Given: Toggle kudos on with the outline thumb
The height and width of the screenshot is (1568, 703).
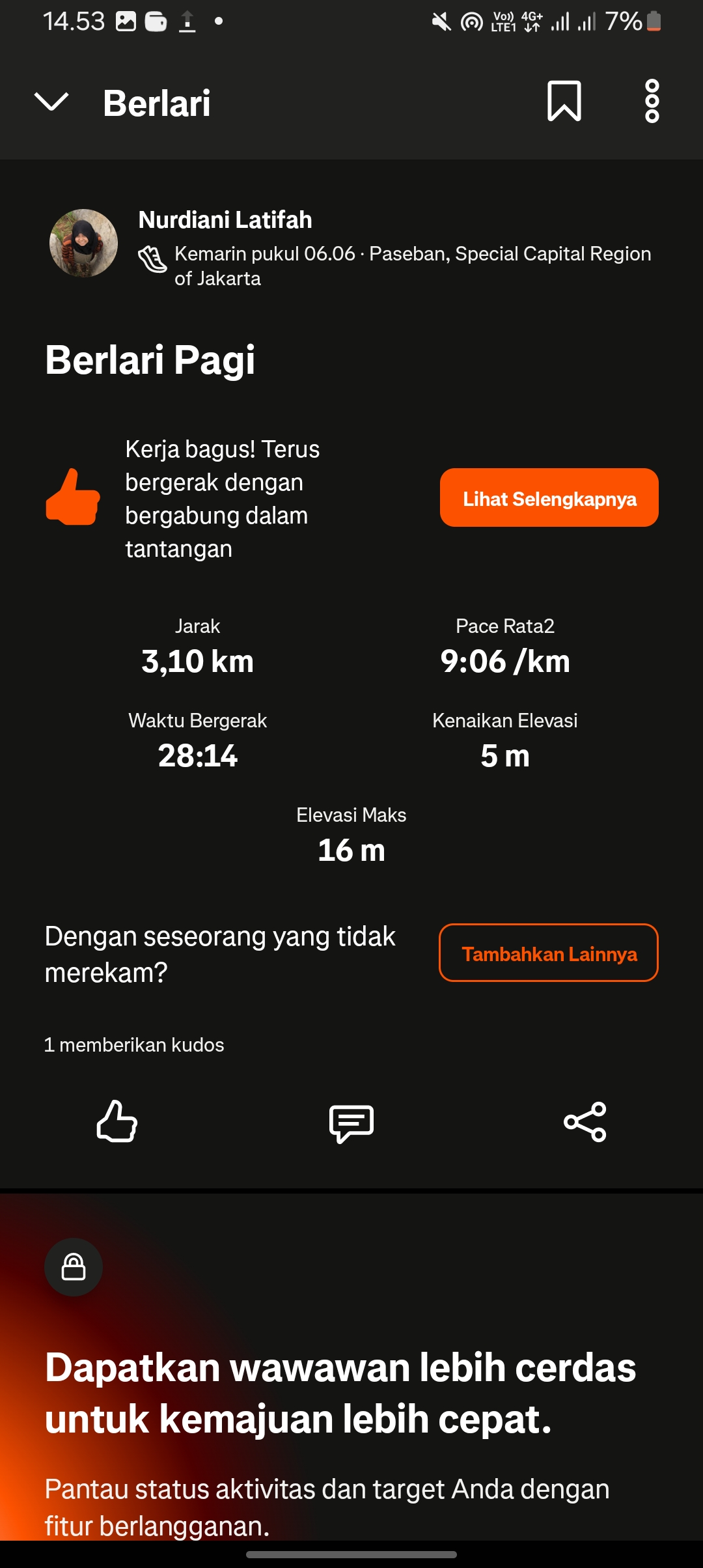Looking at the screenshot, I should (118, 1122).
